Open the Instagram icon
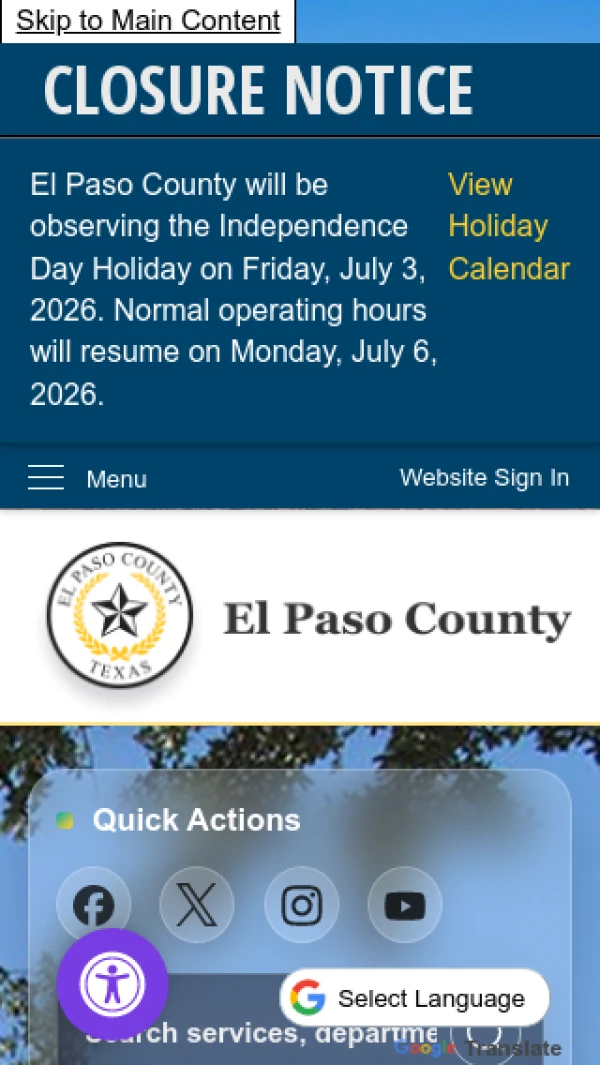Screen dimensions: 600x1065 (302, 905)
